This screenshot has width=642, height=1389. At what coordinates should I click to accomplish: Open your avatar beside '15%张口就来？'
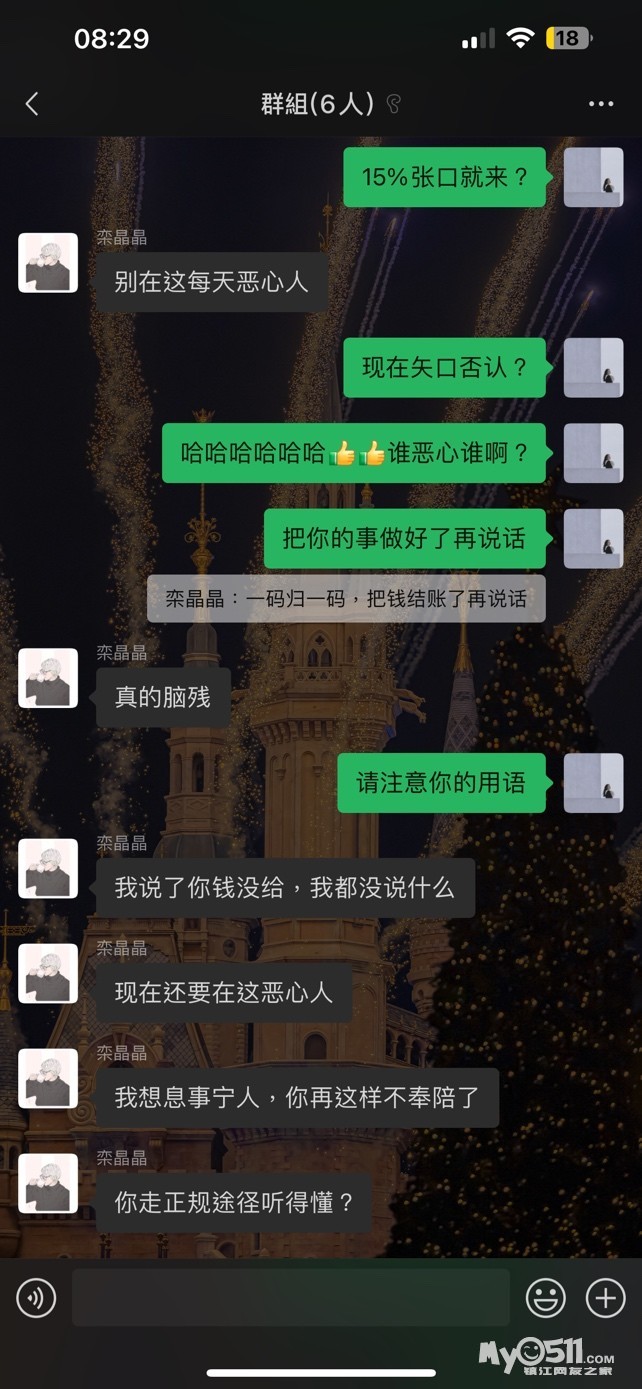[593, 178]
